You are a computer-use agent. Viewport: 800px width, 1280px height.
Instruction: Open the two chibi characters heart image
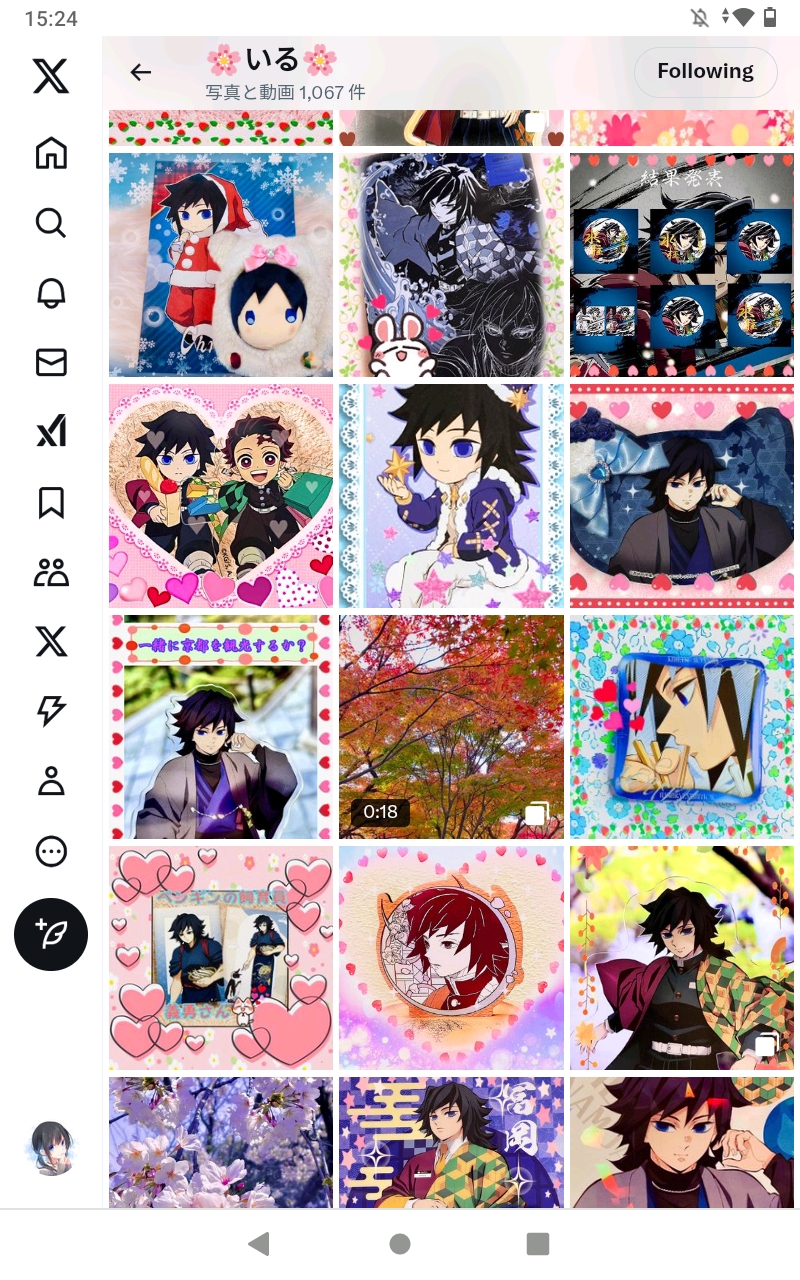click(221, 496)
